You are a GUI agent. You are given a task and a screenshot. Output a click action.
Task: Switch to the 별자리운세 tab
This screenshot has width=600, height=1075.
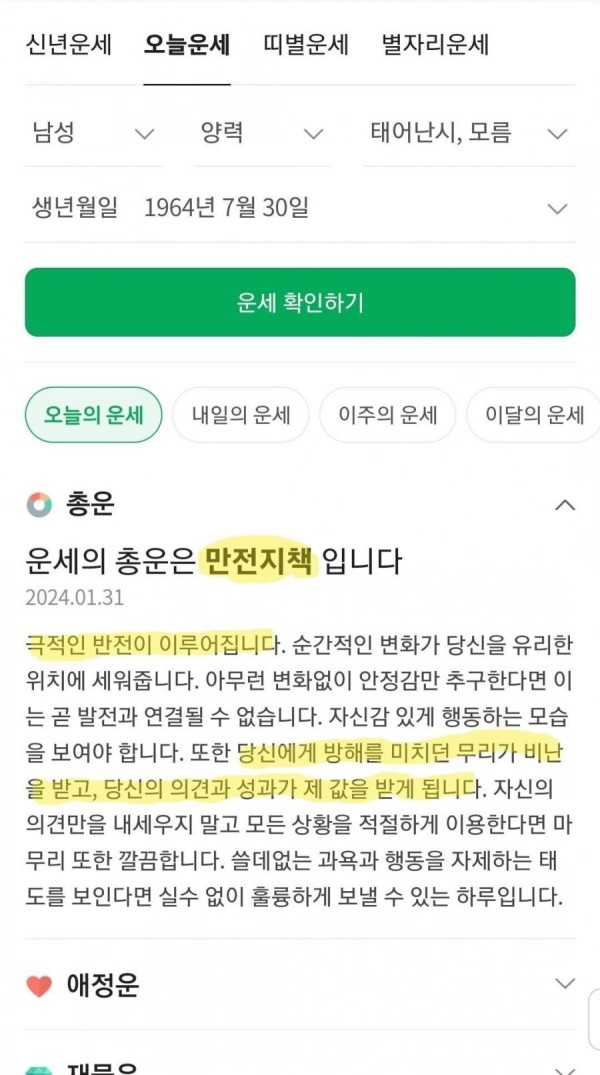pyautogui.click(x=435, y=45)
